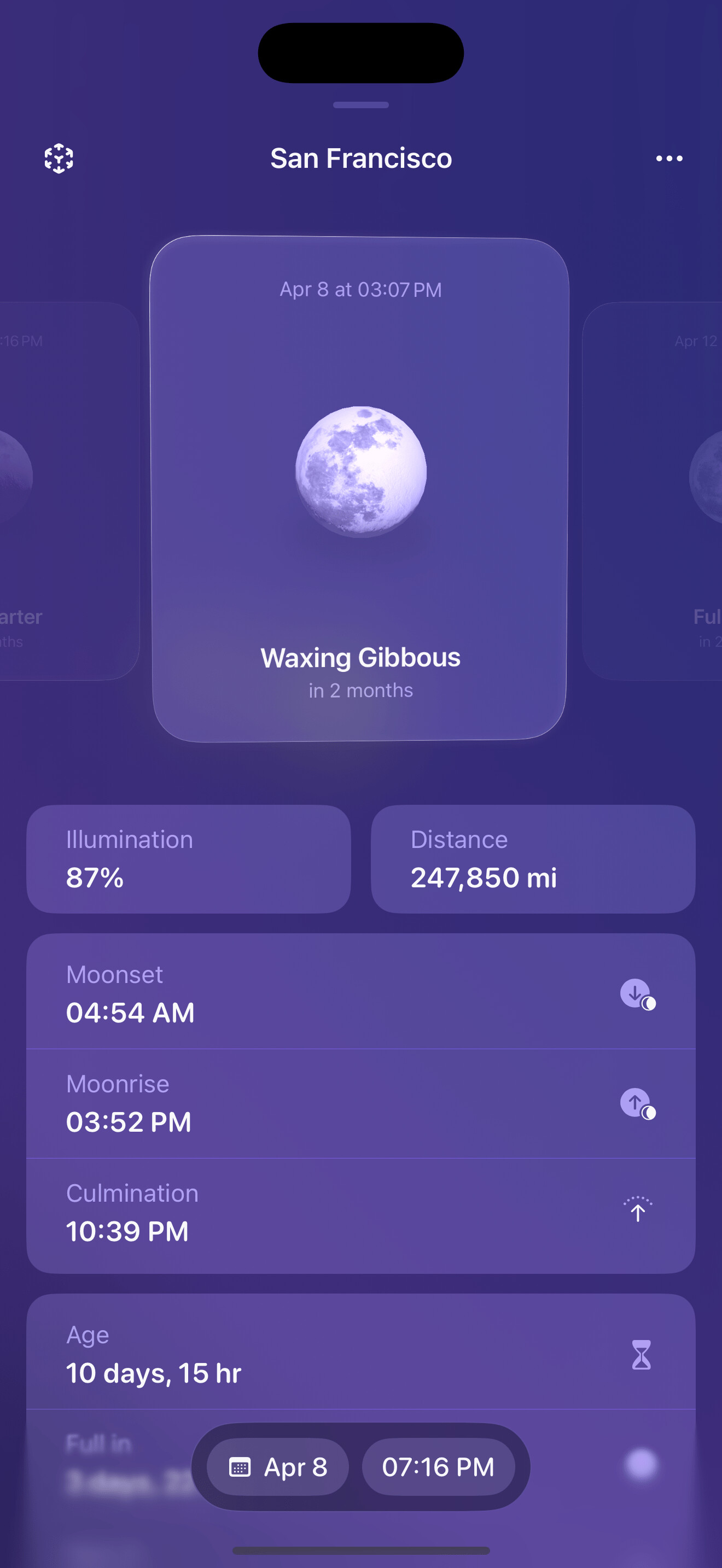Screen dimensions: 722x1568
Task: Tap the culmination arrow icon
Action: (637, 1212)
